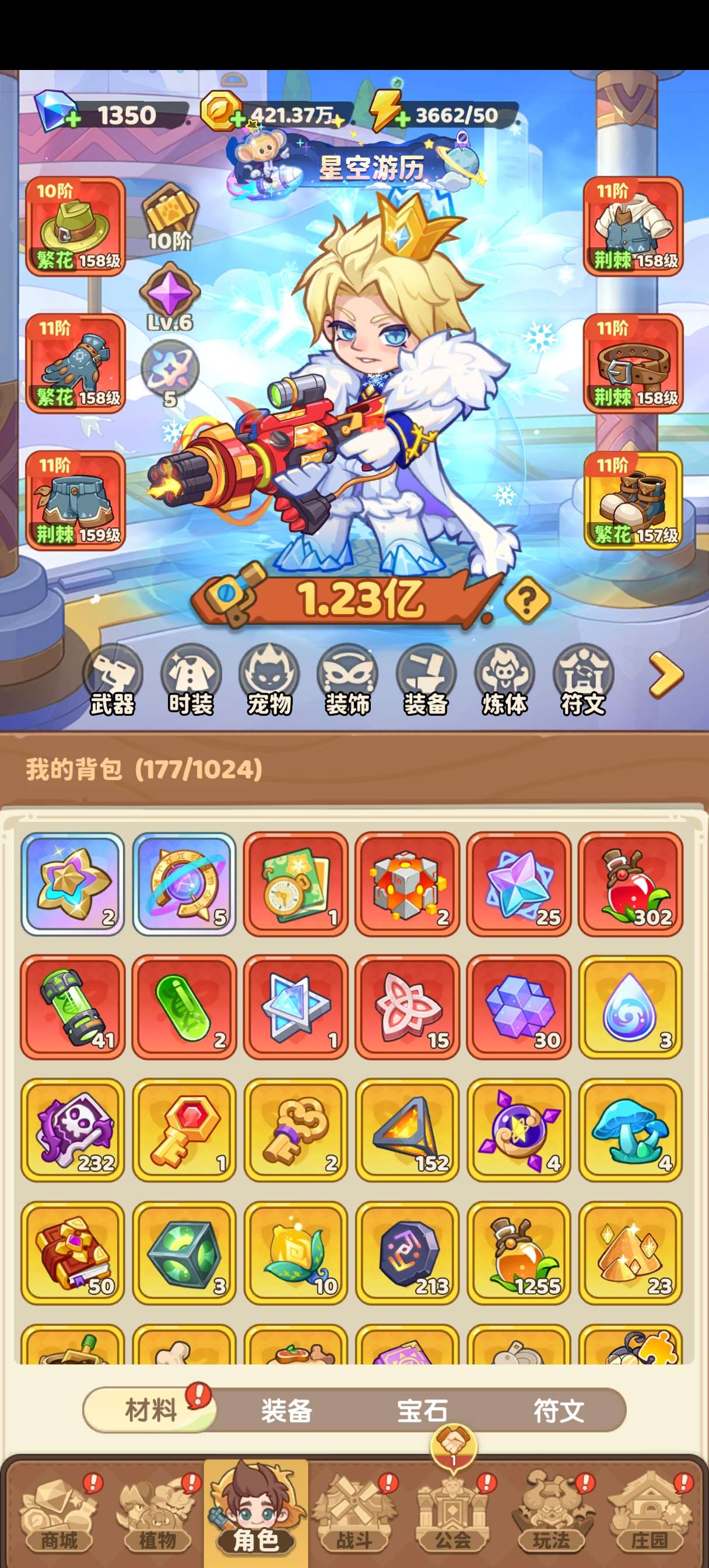Image resolution: width=709 pixels, height=1568 pixels.
Task: Open the 炼体 body training menu
Action: click(504, 681)
